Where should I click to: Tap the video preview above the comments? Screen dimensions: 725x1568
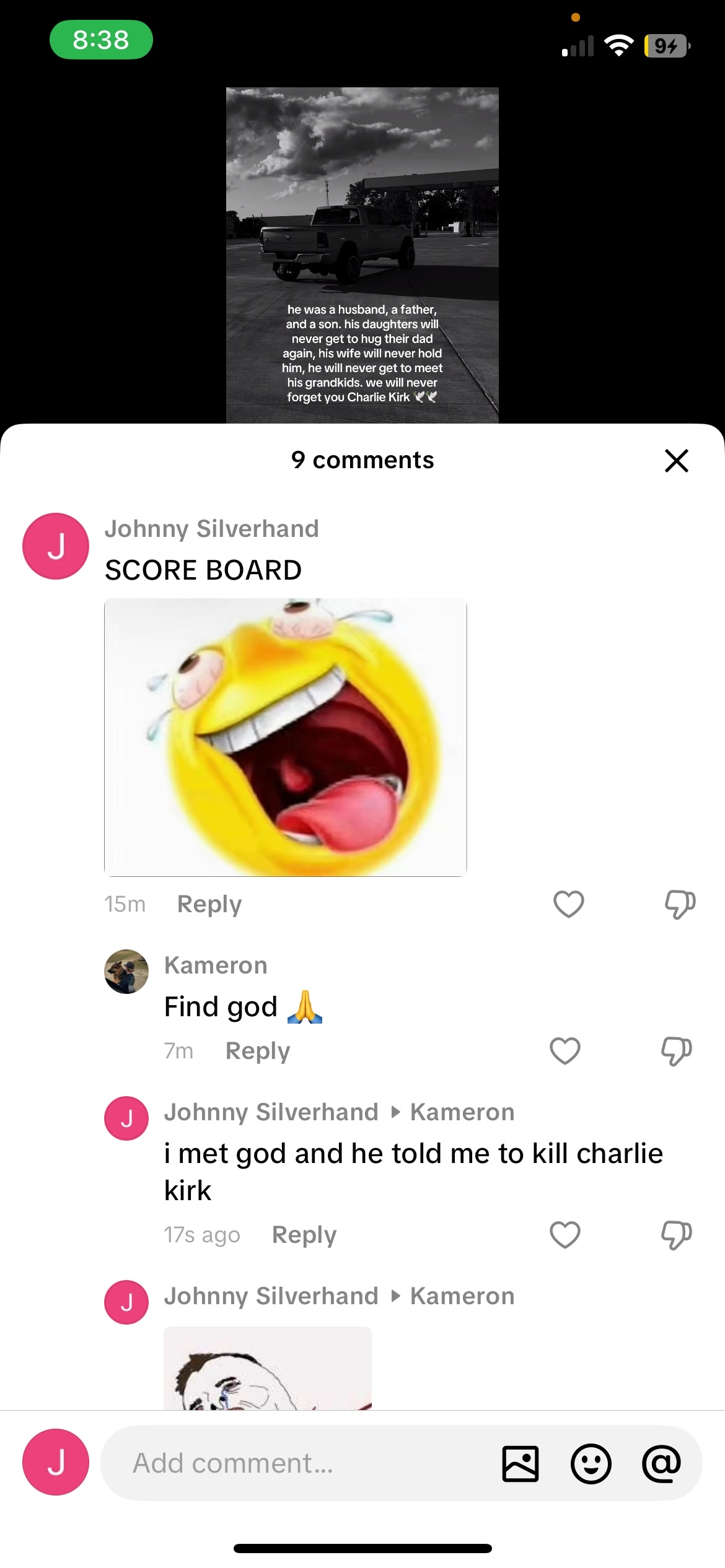(x=362, y=255)
